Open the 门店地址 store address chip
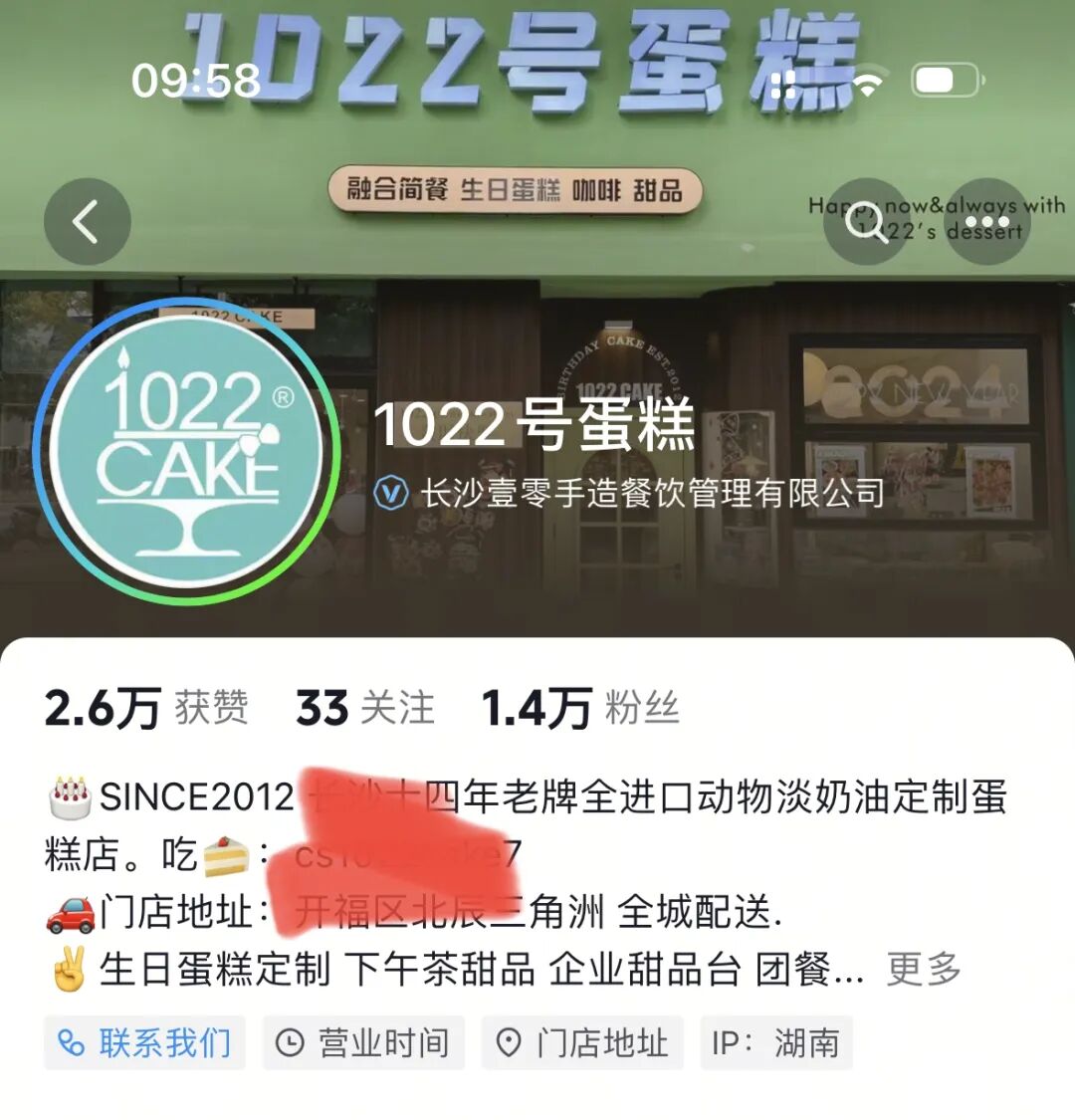1075x1120 pixels. click(582, 1042)
